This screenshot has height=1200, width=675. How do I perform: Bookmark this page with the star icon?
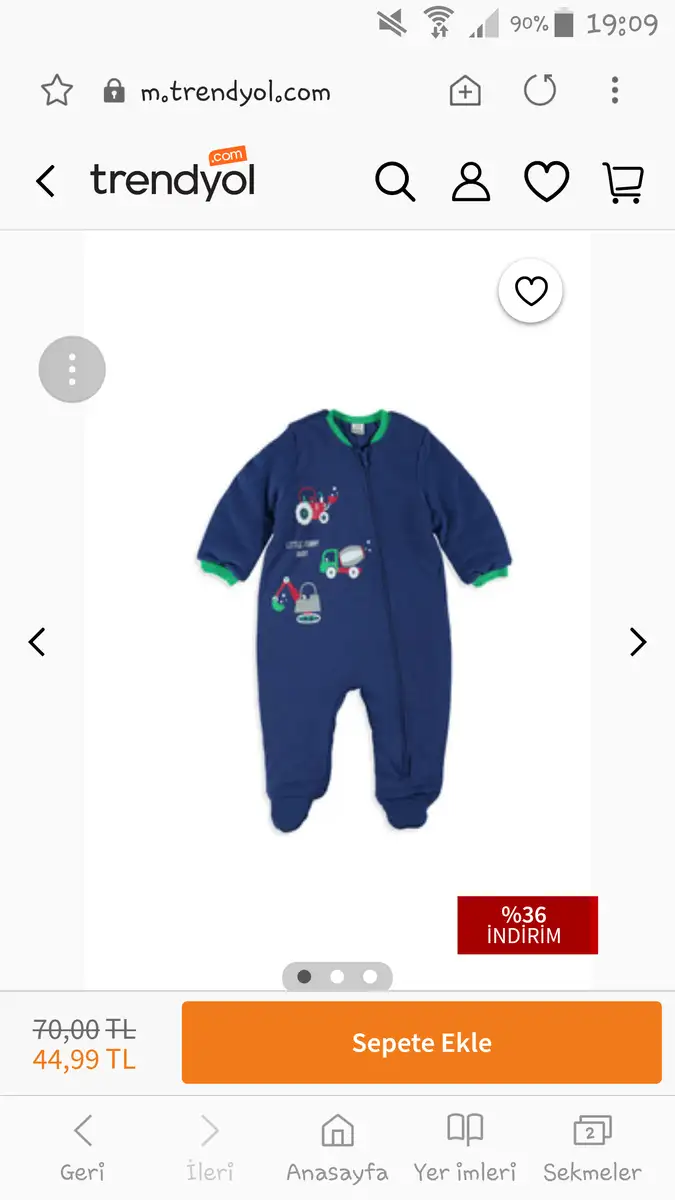click(x=57, y=92)
